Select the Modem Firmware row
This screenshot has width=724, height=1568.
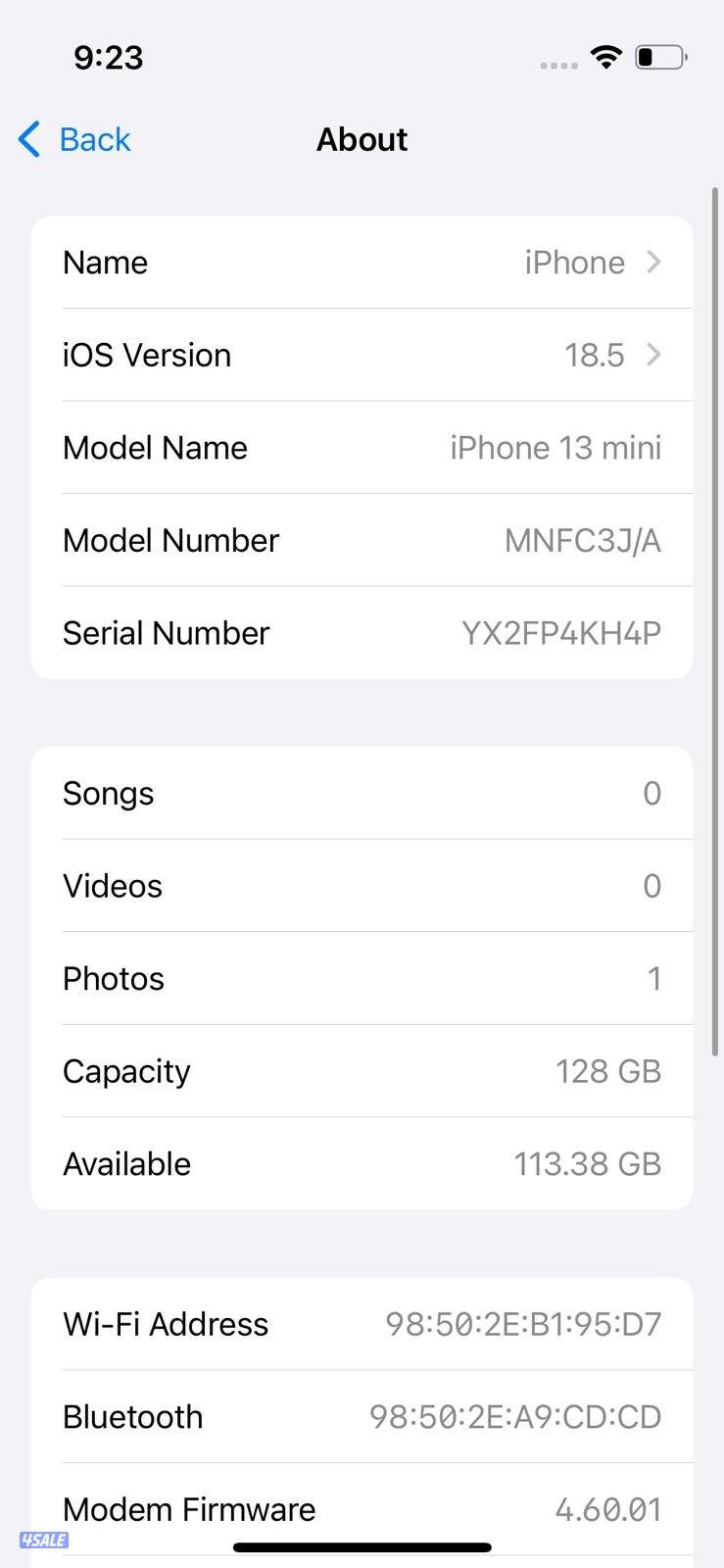[362, 1509]
